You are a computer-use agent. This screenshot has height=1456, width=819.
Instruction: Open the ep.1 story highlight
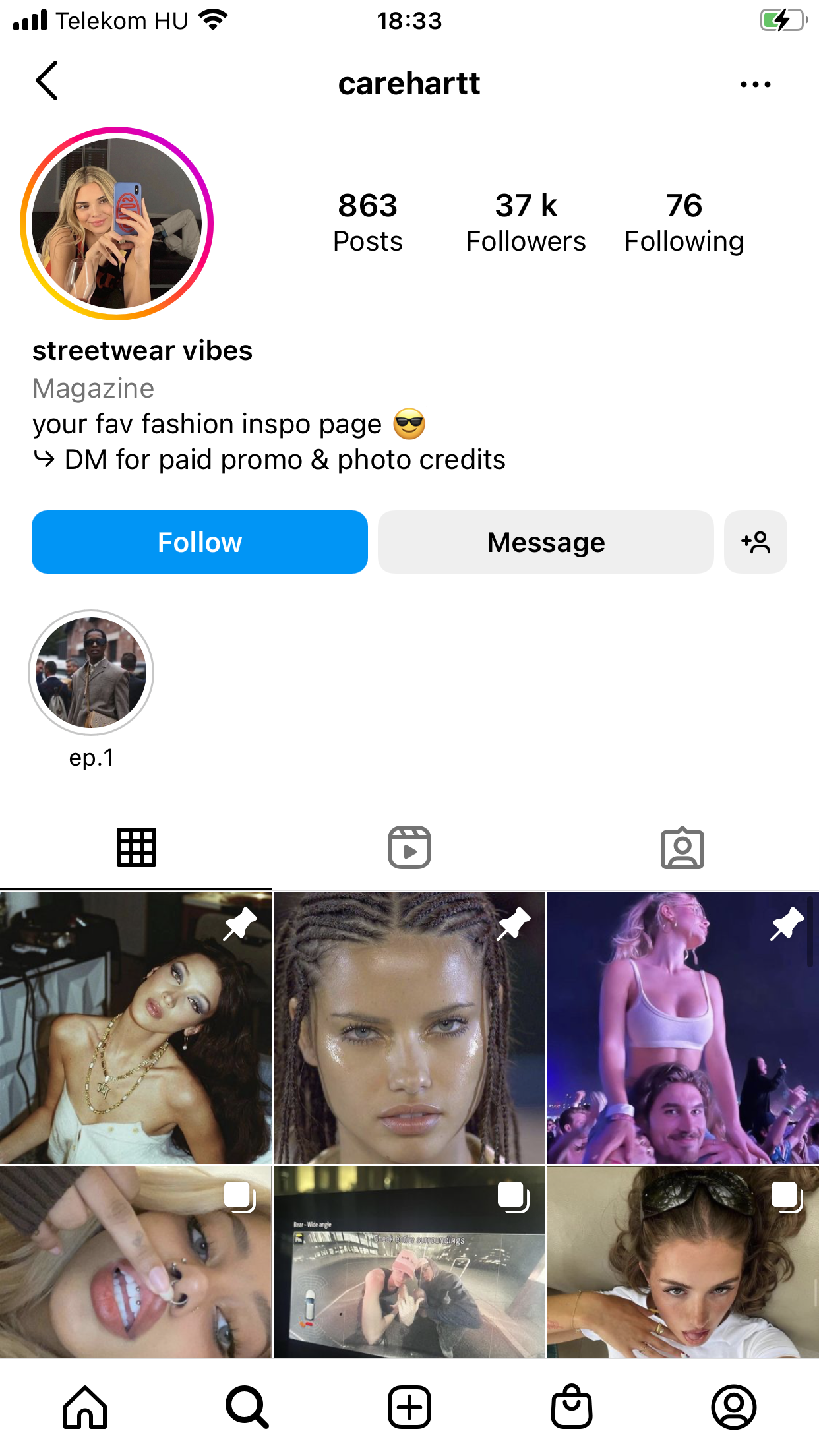coord(91,673)
